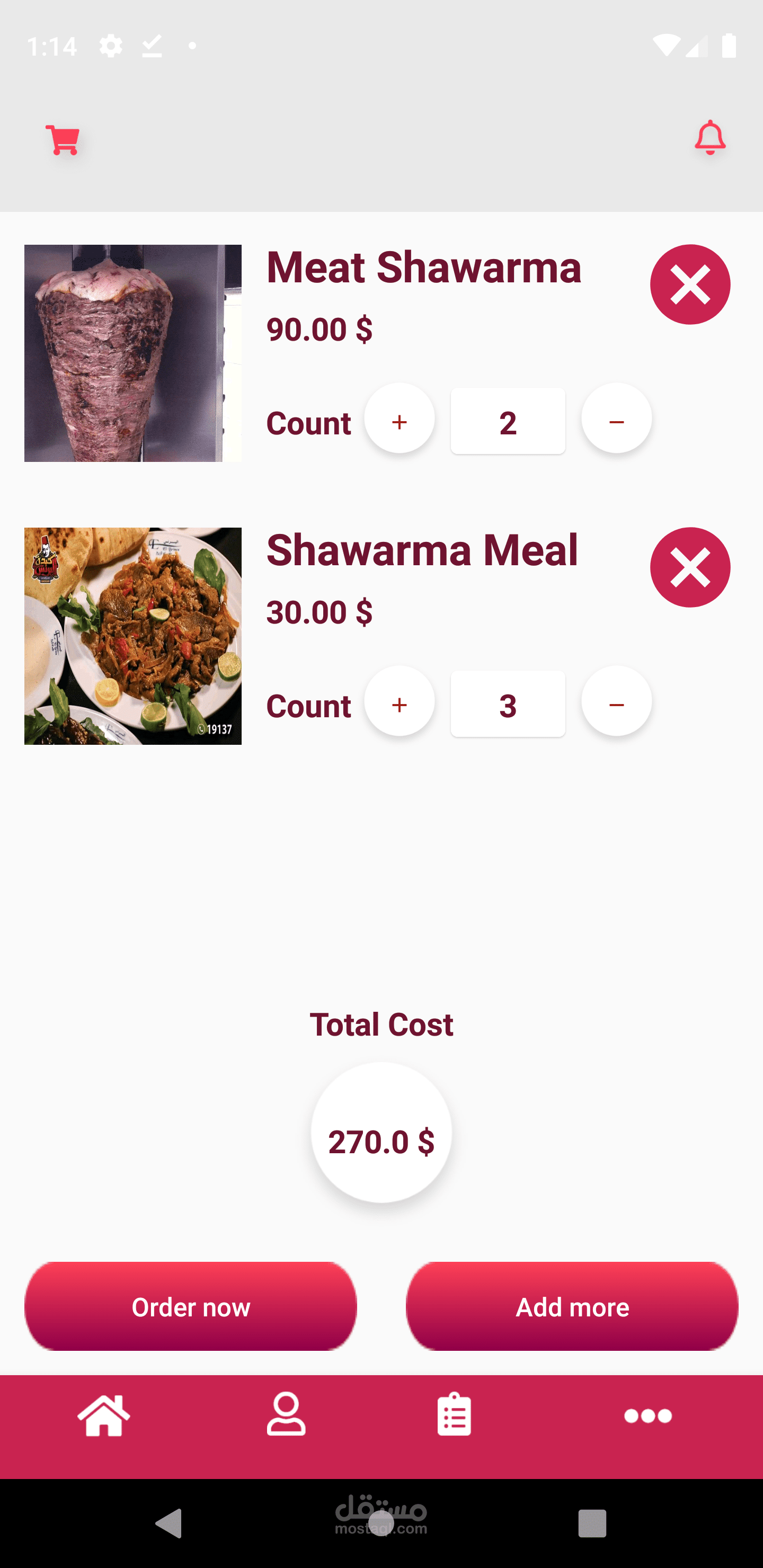The image size is (763, 1568).
Task: Edit the Meat Shawarma quantity field
Action: coord(507,422)
